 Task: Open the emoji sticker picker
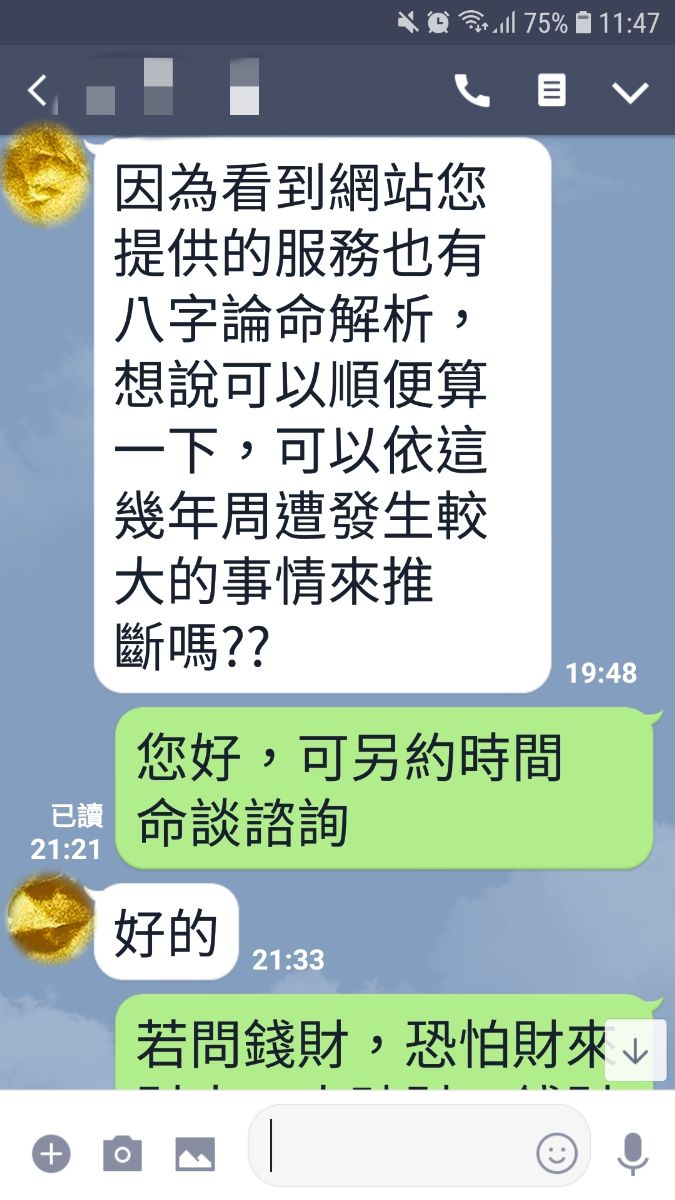tap(557, 1153)
